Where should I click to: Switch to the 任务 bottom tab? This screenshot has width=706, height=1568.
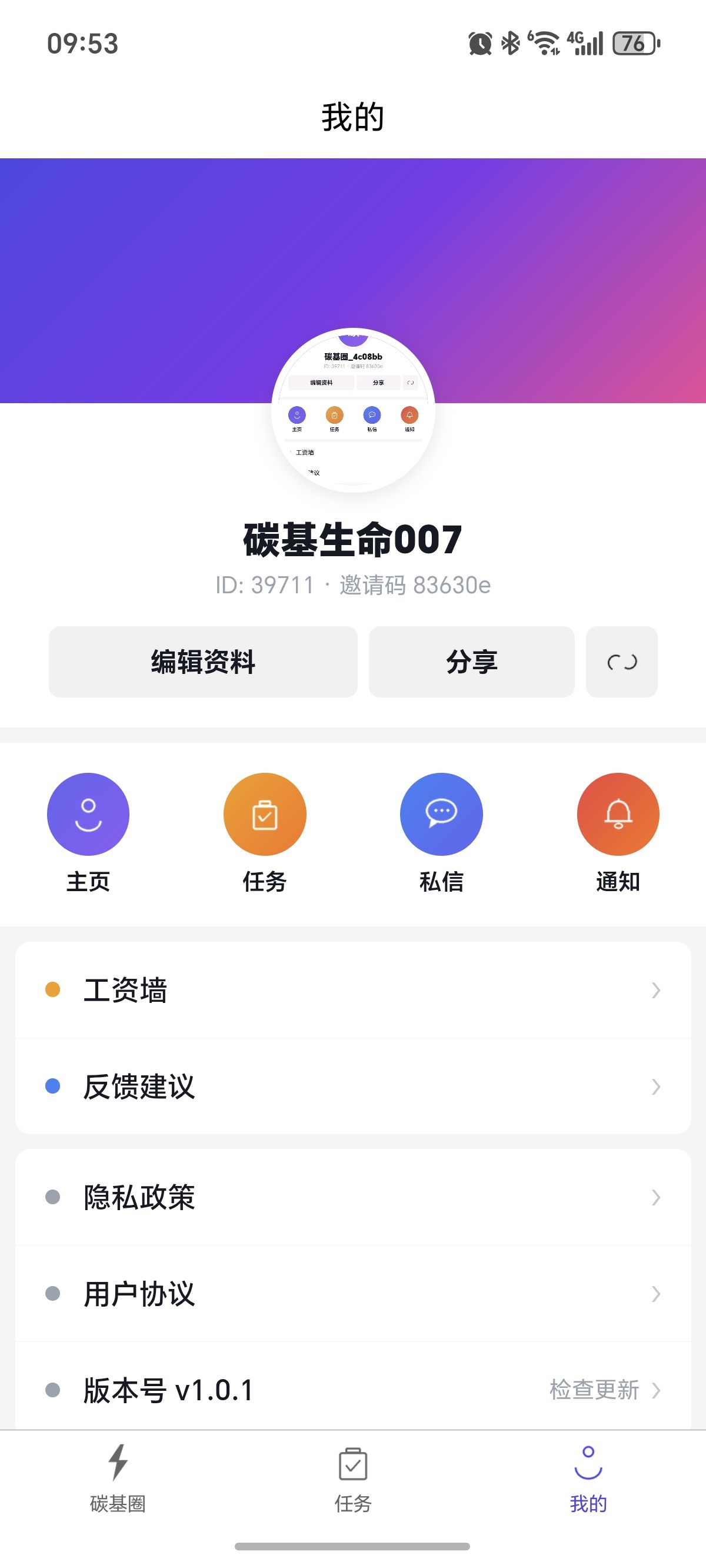[x=353, y=1476]
